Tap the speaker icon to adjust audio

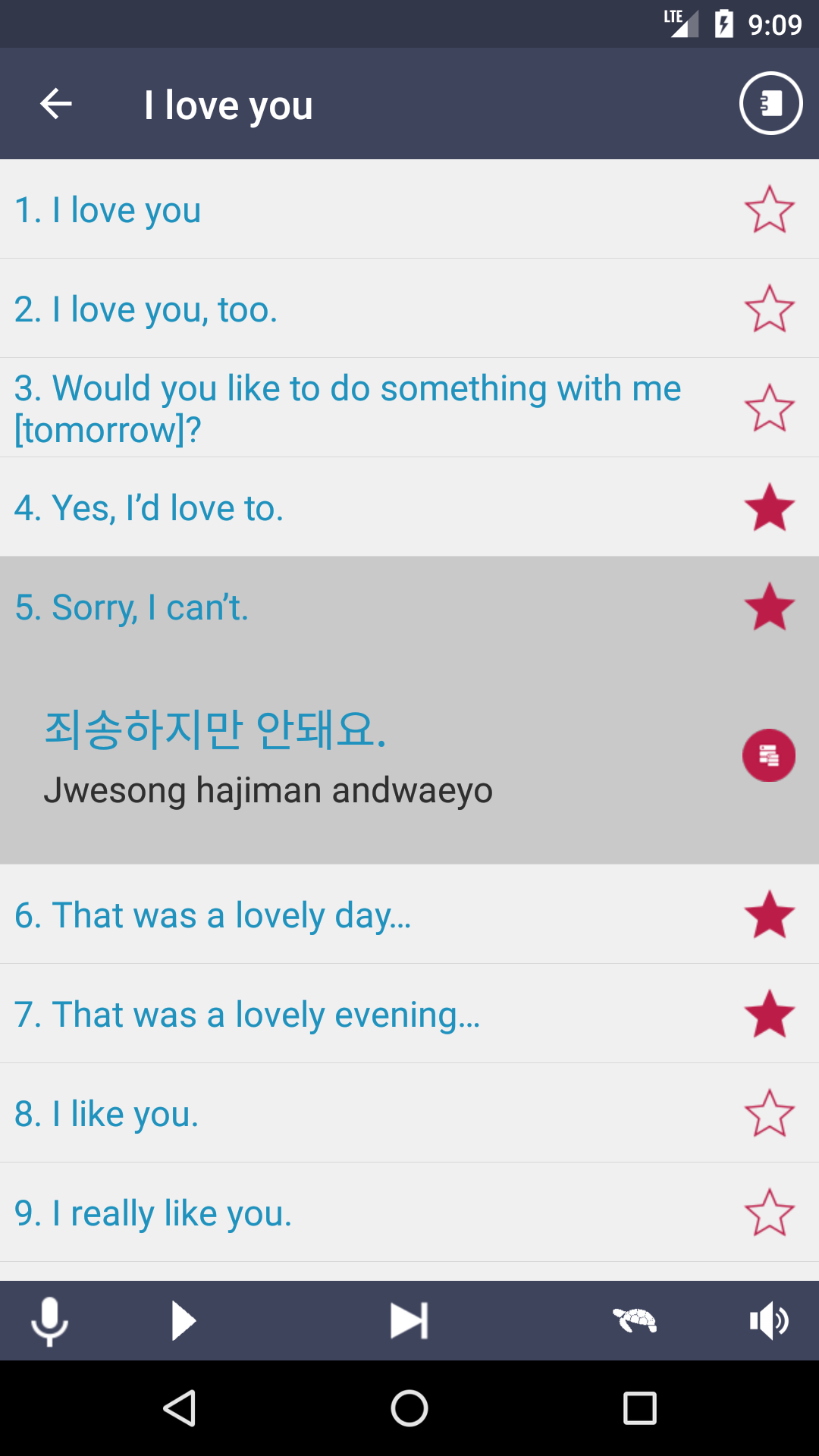point(768,1319)
